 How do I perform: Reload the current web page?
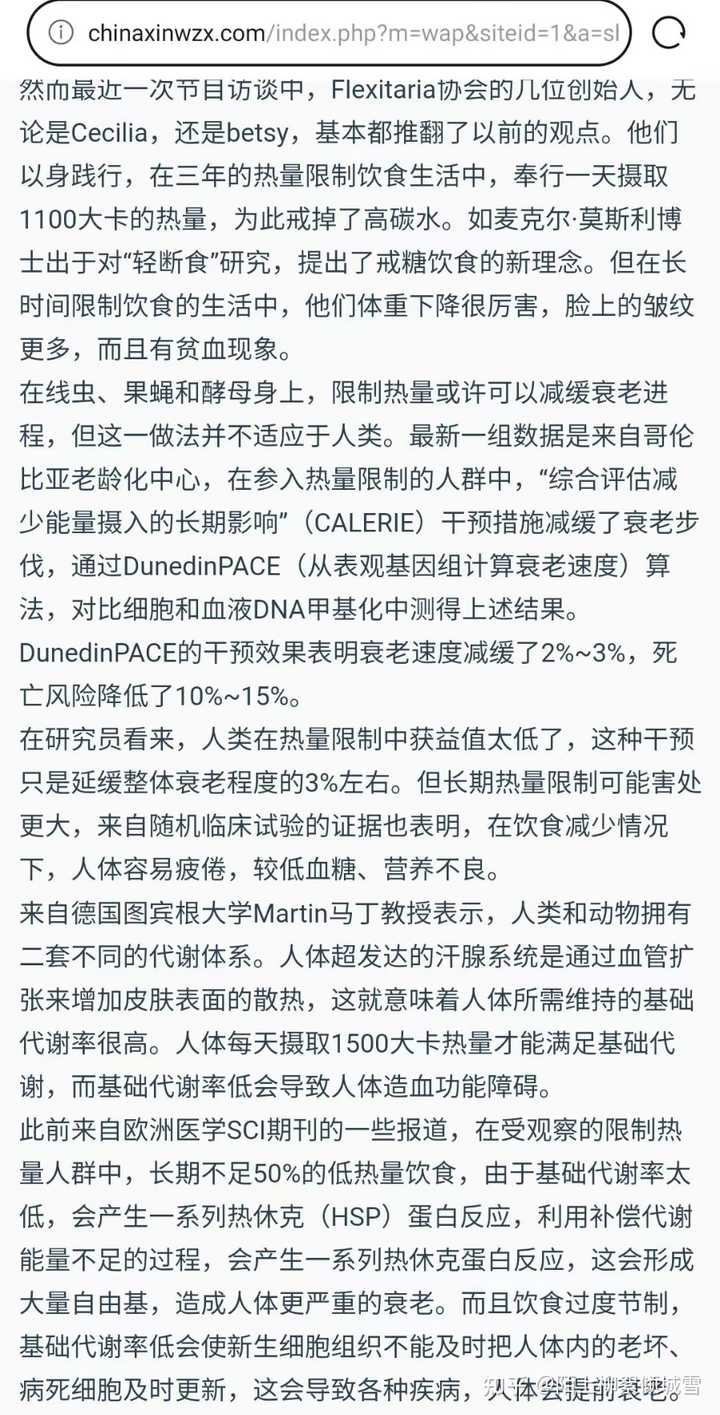click(x=668, y=34)
